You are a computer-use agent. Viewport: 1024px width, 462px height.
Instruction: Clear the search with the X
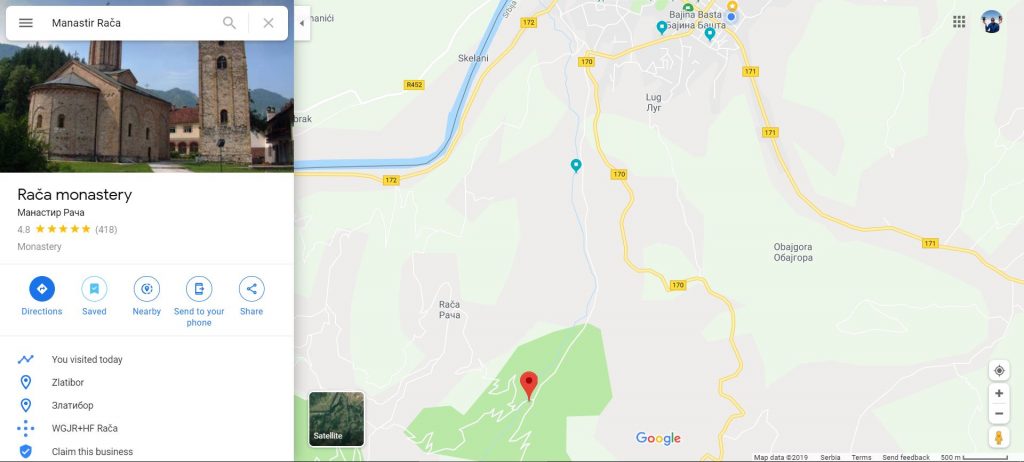268,23
